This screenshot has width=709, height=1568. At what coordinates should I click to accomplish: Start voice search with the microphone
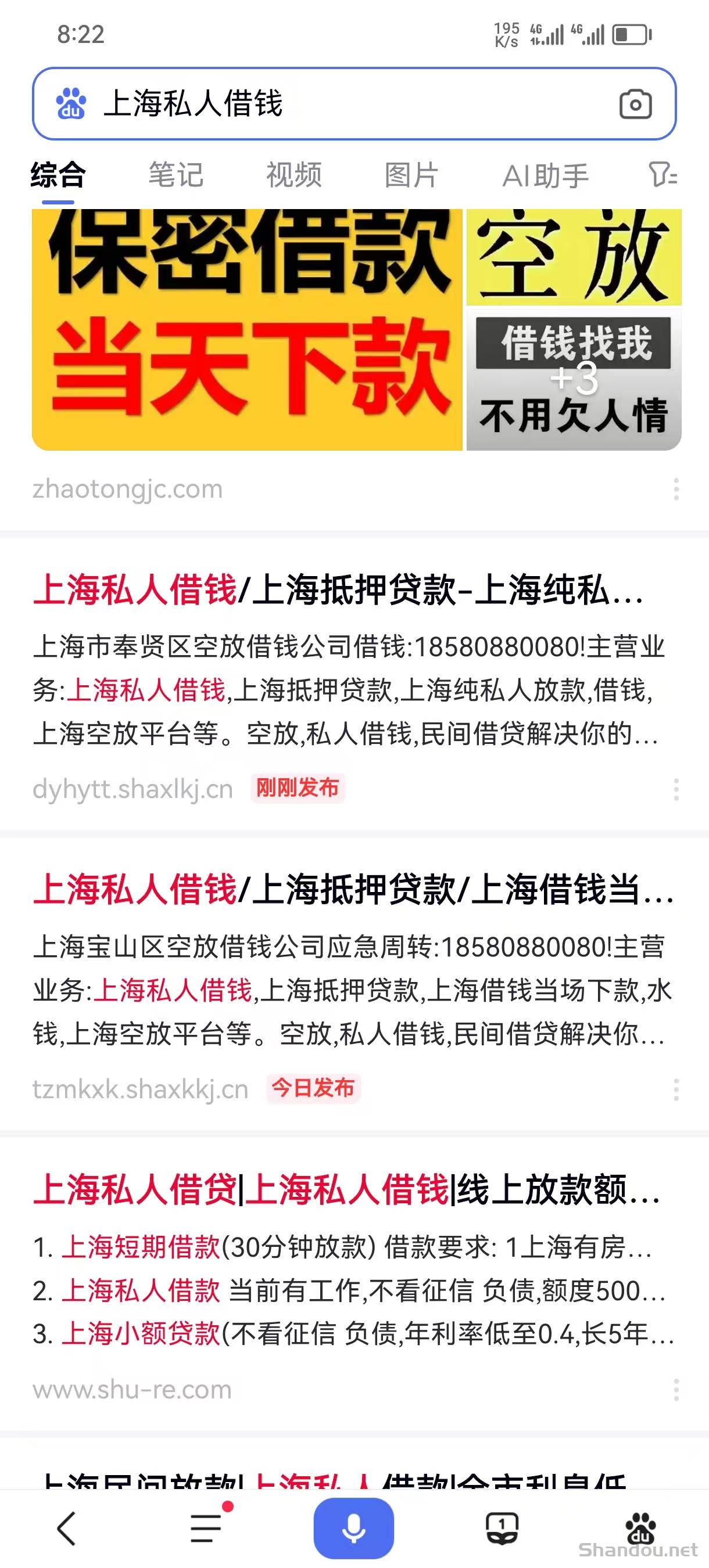pos(354,1529)
